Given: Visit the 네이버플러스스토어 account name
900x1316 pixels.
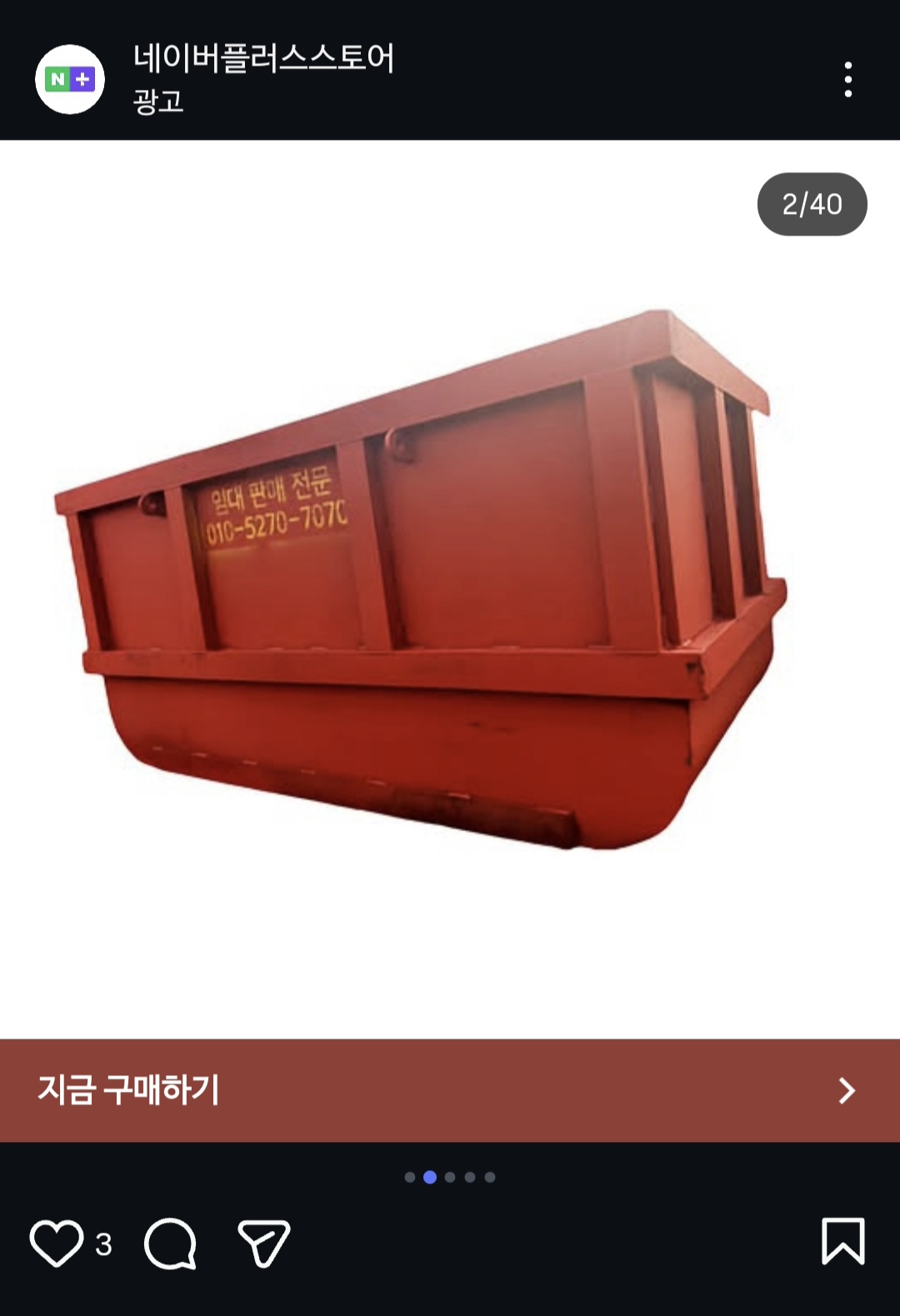Looking at the screenshot, I should (x=263, y=58).
